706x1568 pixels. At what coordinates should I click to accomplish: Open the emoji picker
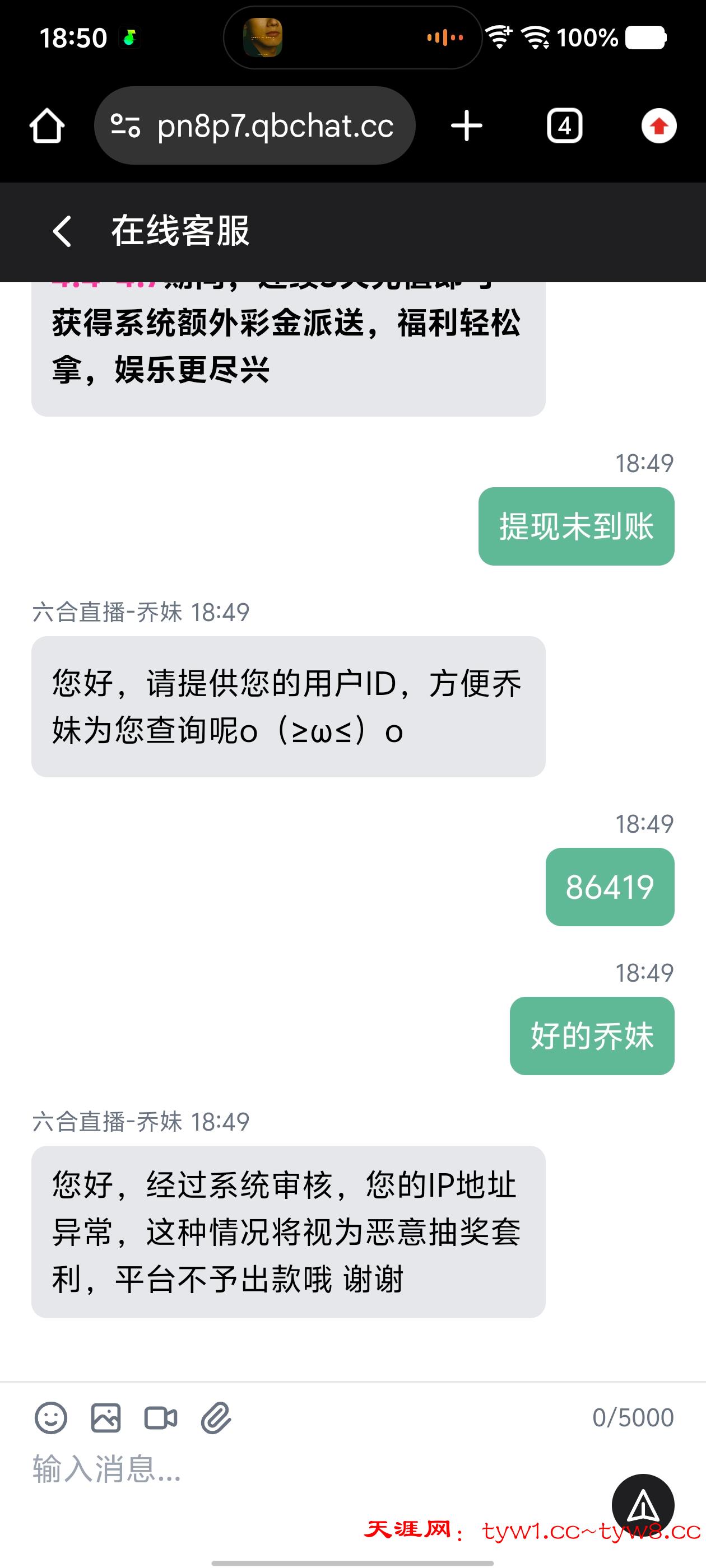[x=50, y=1418]
